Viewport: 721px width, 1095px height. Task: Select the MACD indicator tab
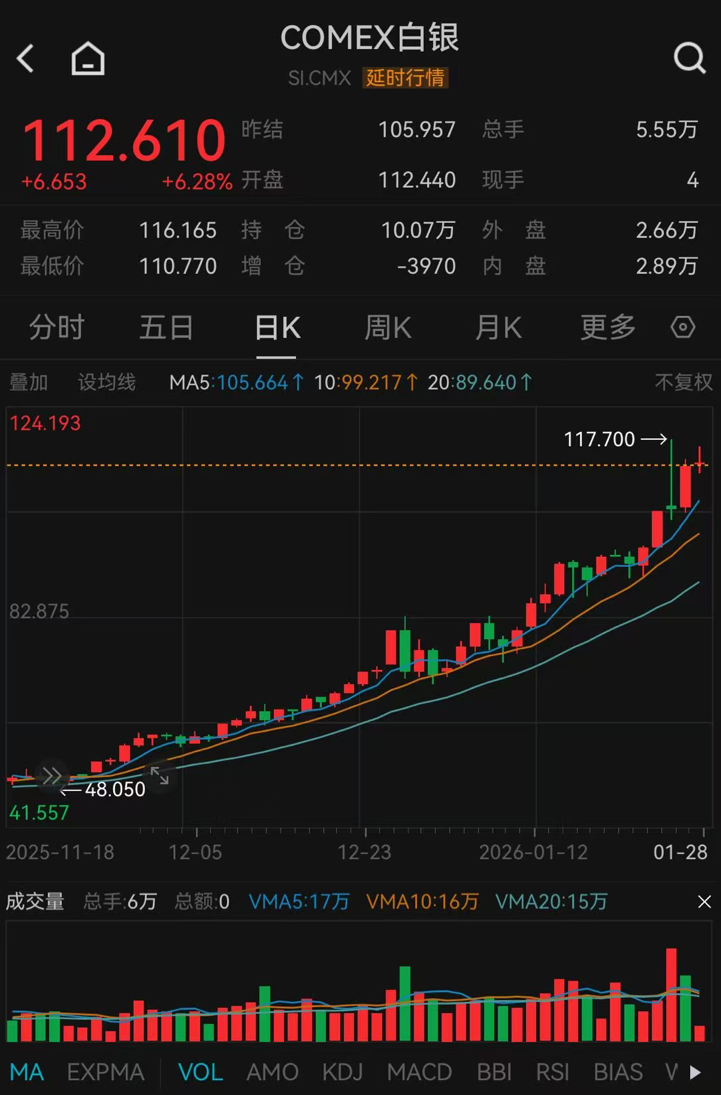tap(419, 1071)
